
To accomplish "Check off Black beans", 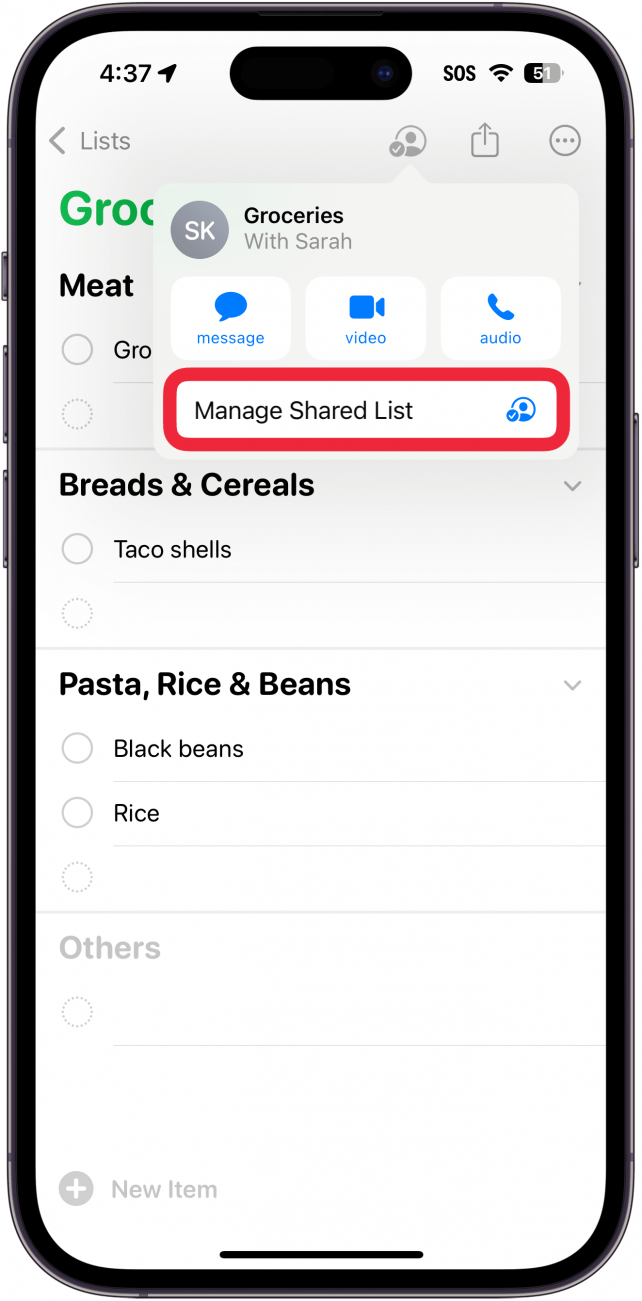I will 77,748.
